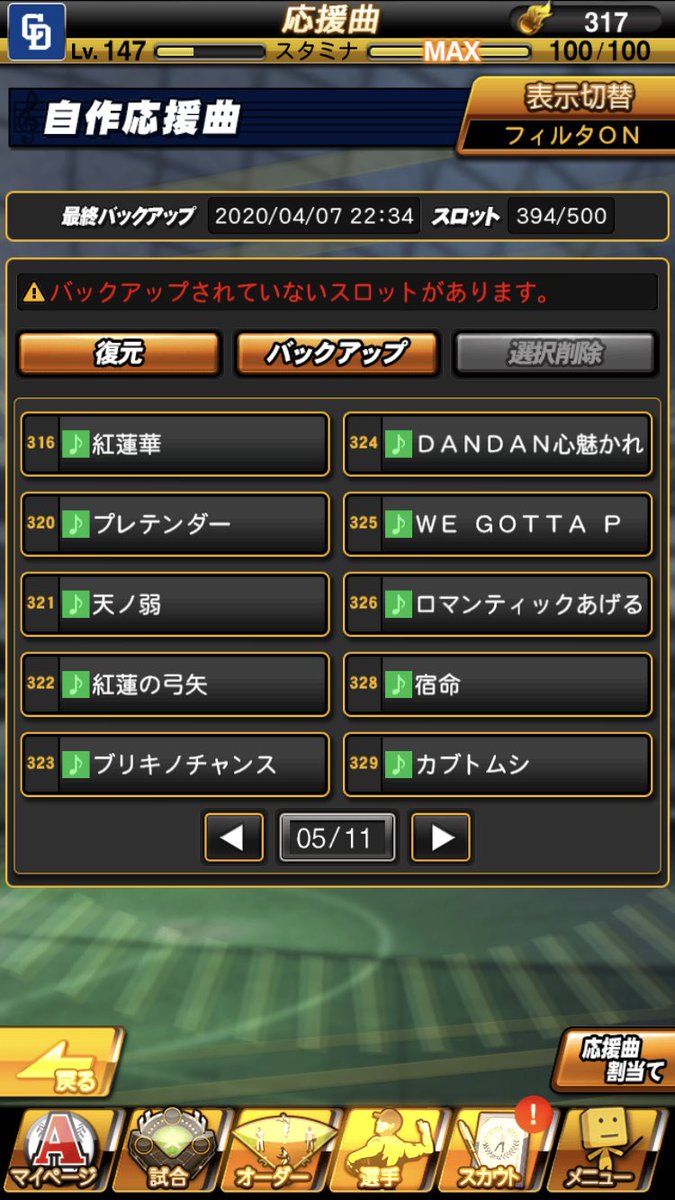Choose song slot 328 宿命
Image resolution: width=675 pixels, height=1200 pixels.
tap(498, 684)
